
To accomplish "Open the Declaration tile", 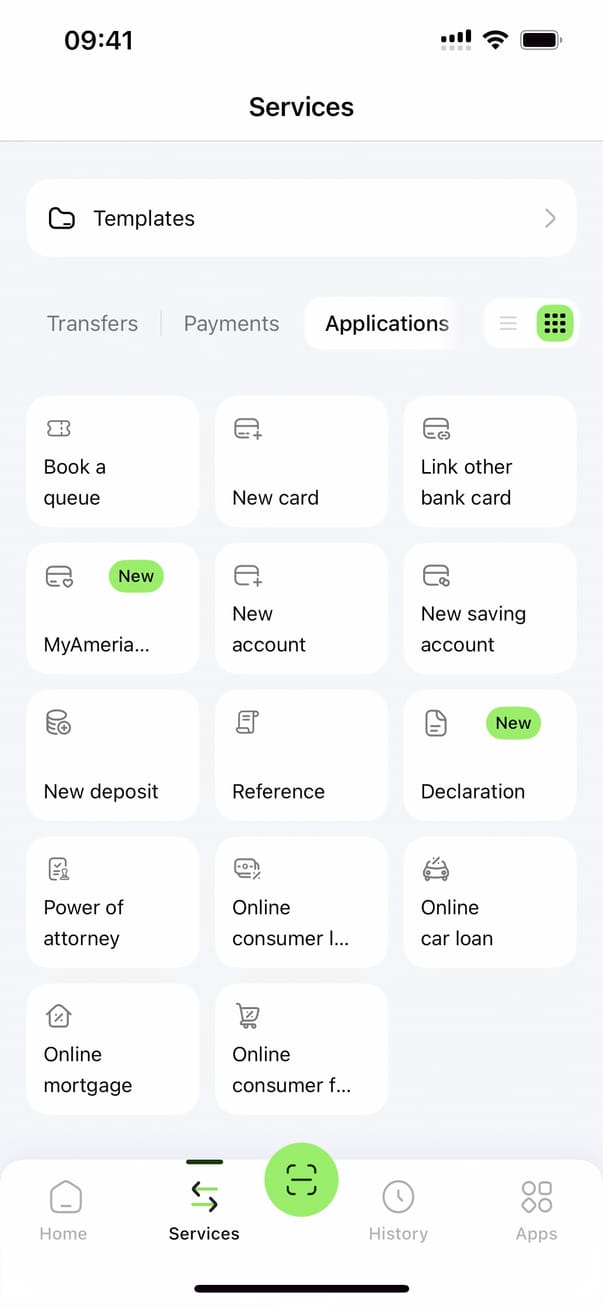I will pyautogui.click(x=489, y=755).
